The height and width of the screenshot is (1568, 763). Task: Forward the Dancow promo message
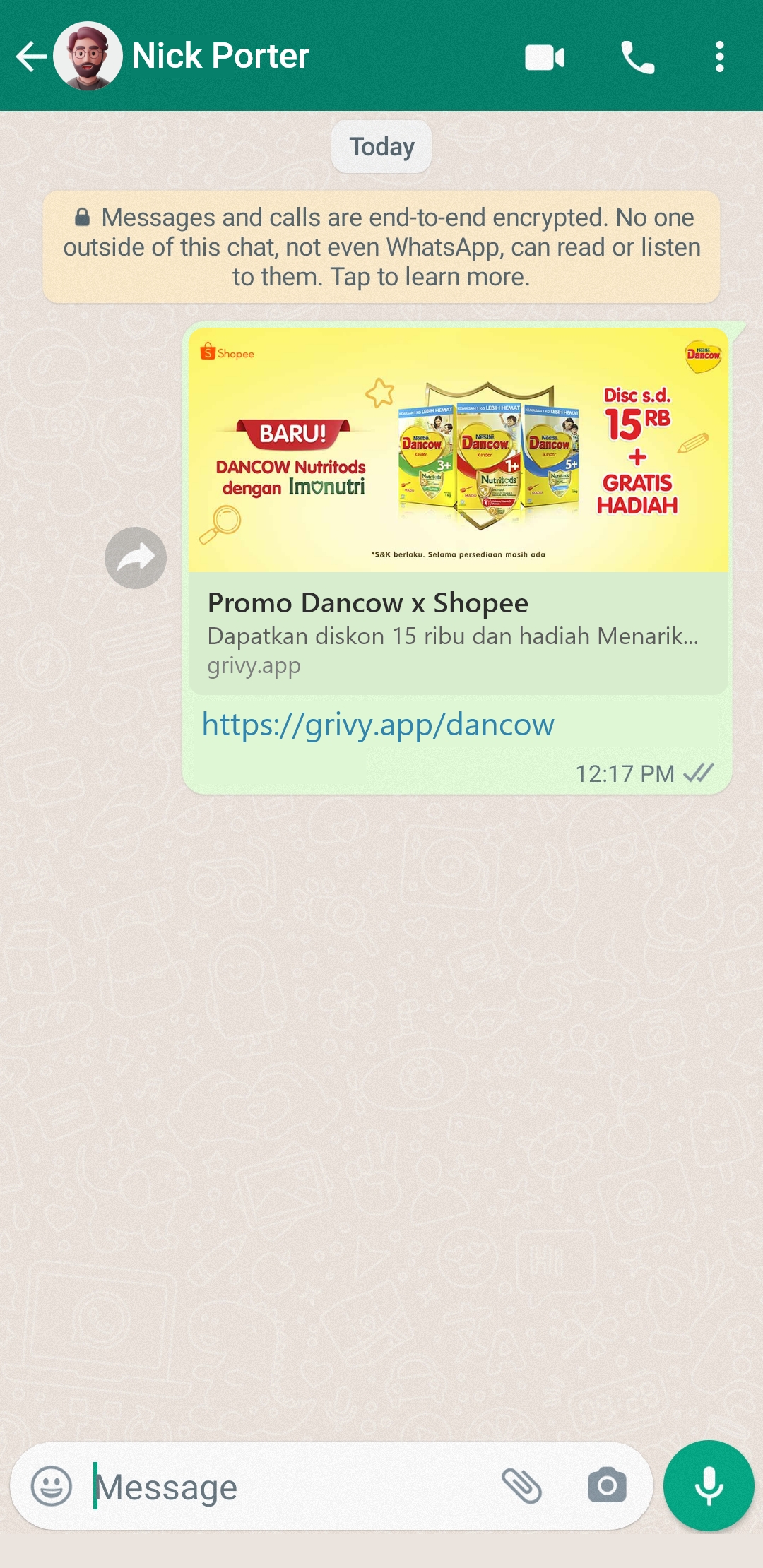(136, 558)
